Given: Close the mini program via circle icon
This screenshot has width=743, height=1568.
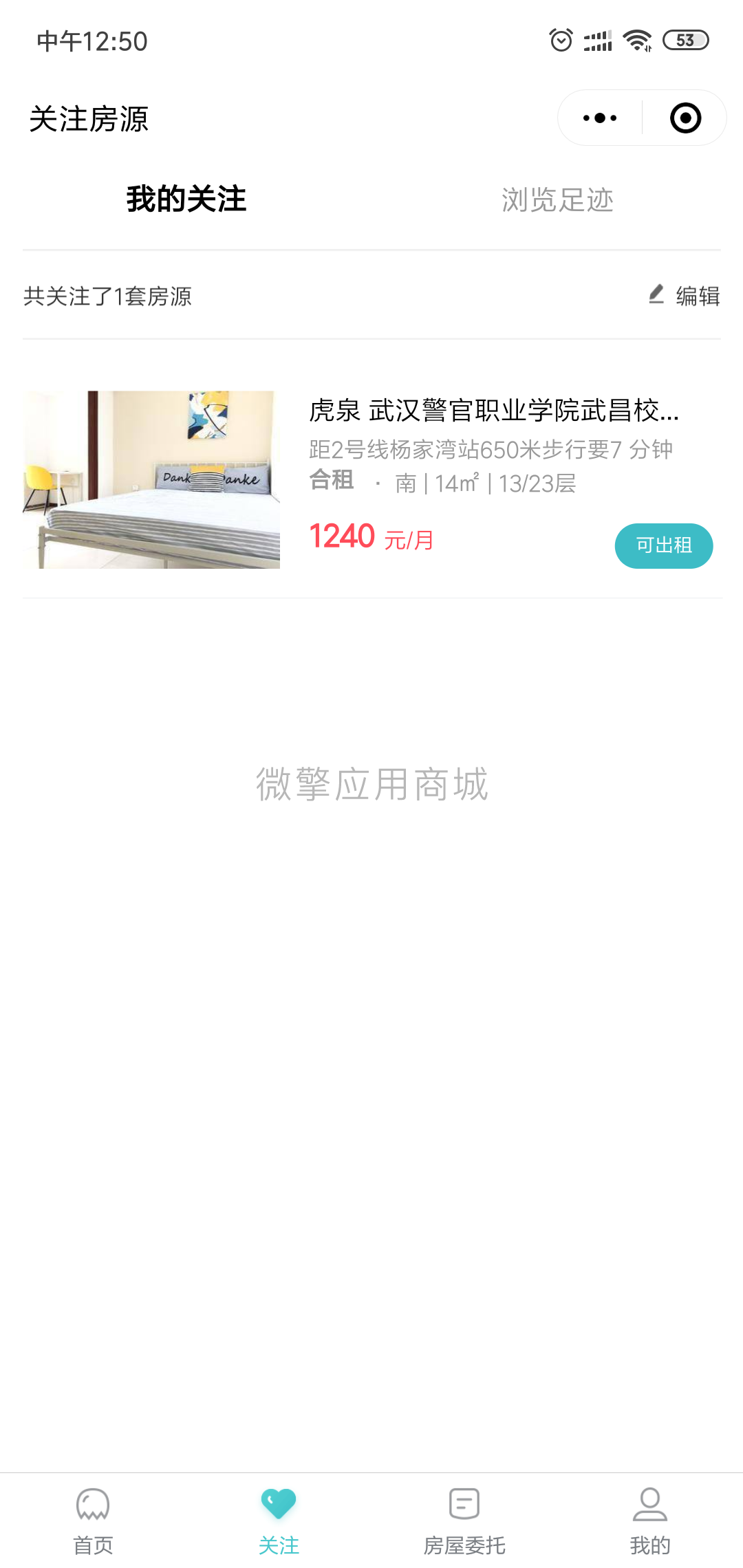Looking at the screenshot, I should 685,118.
